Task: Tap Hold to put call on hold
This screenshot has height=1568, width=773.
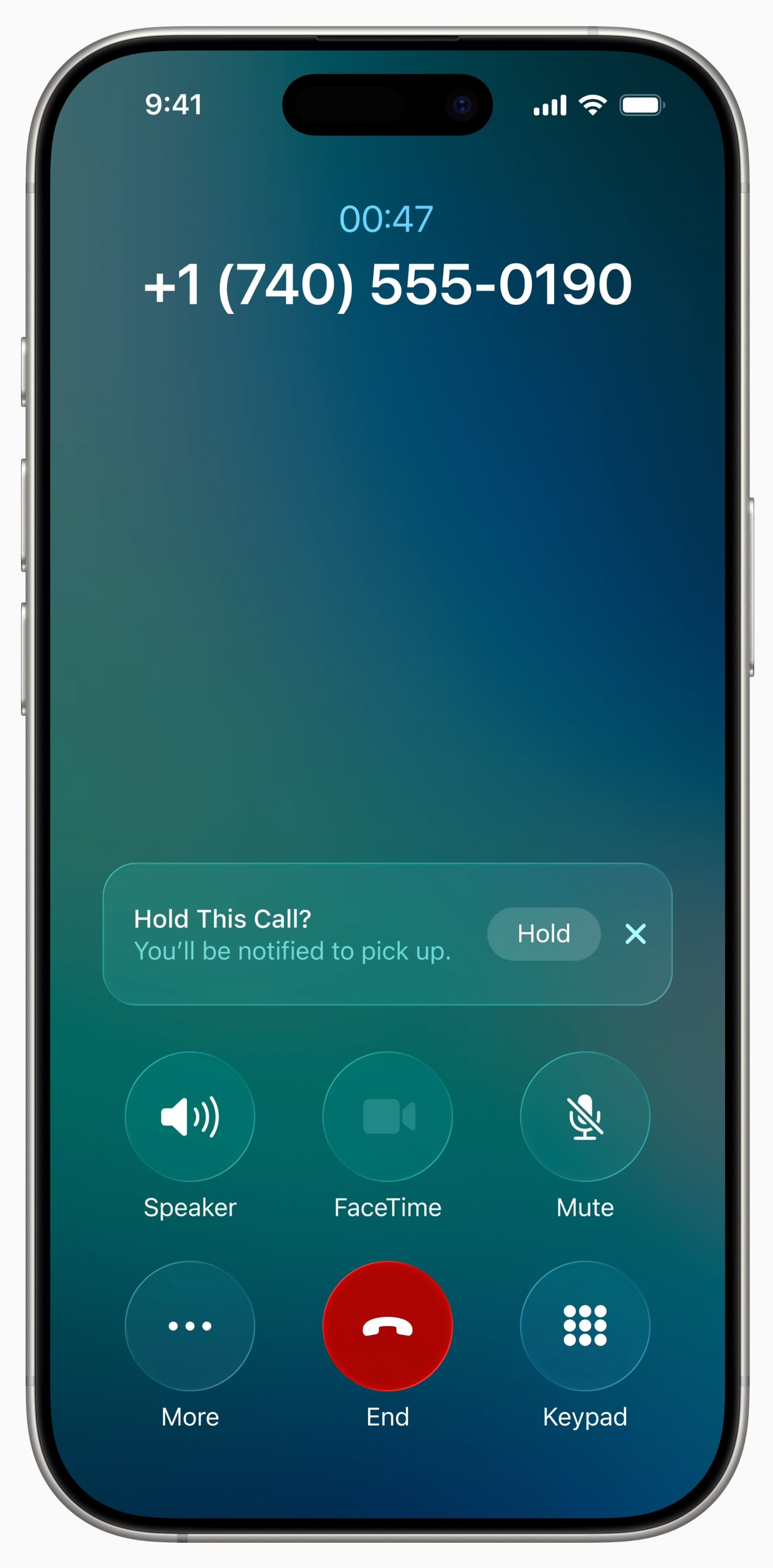Action: pyautogui.click(x=543, y=933)
